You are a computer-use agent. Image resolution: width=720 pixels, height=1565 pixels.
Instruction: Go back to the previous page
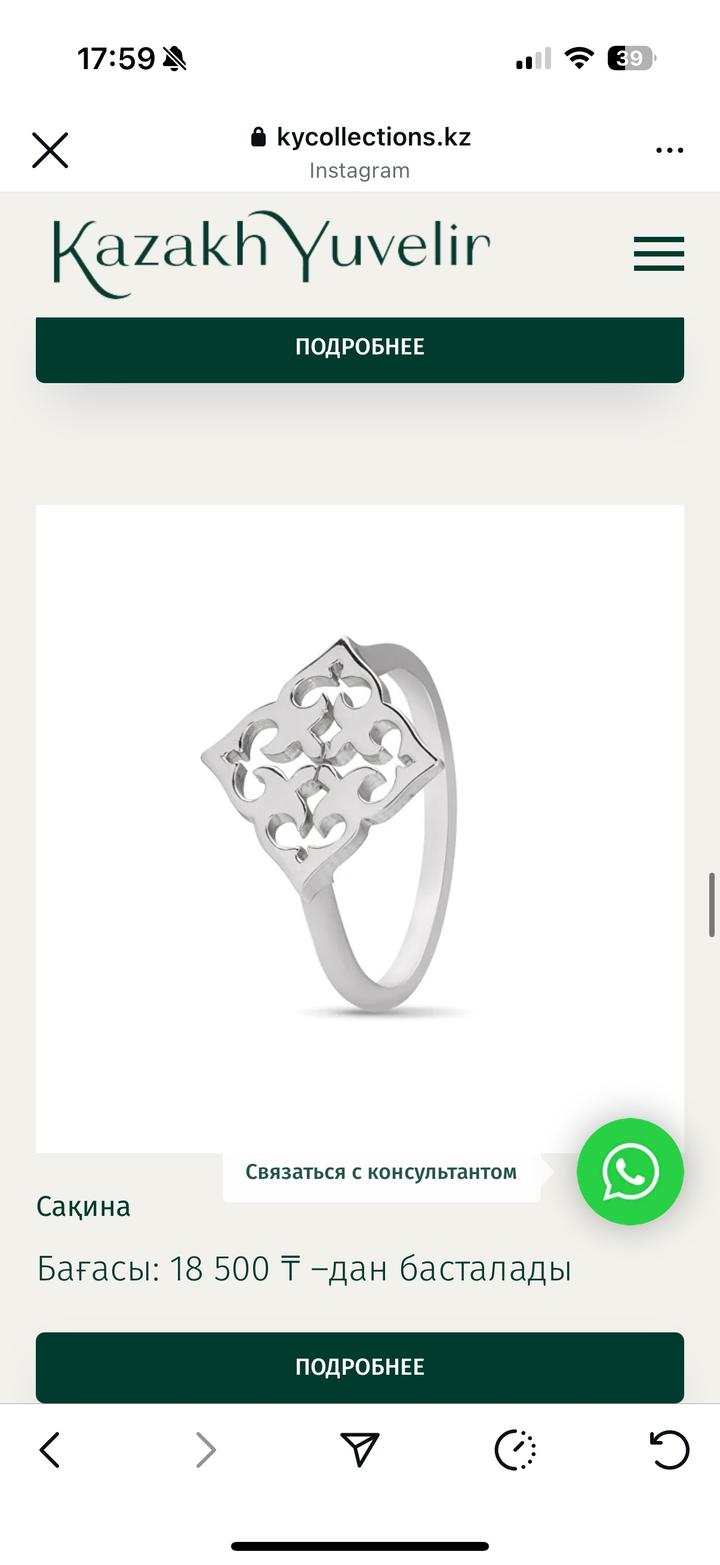50,1449
